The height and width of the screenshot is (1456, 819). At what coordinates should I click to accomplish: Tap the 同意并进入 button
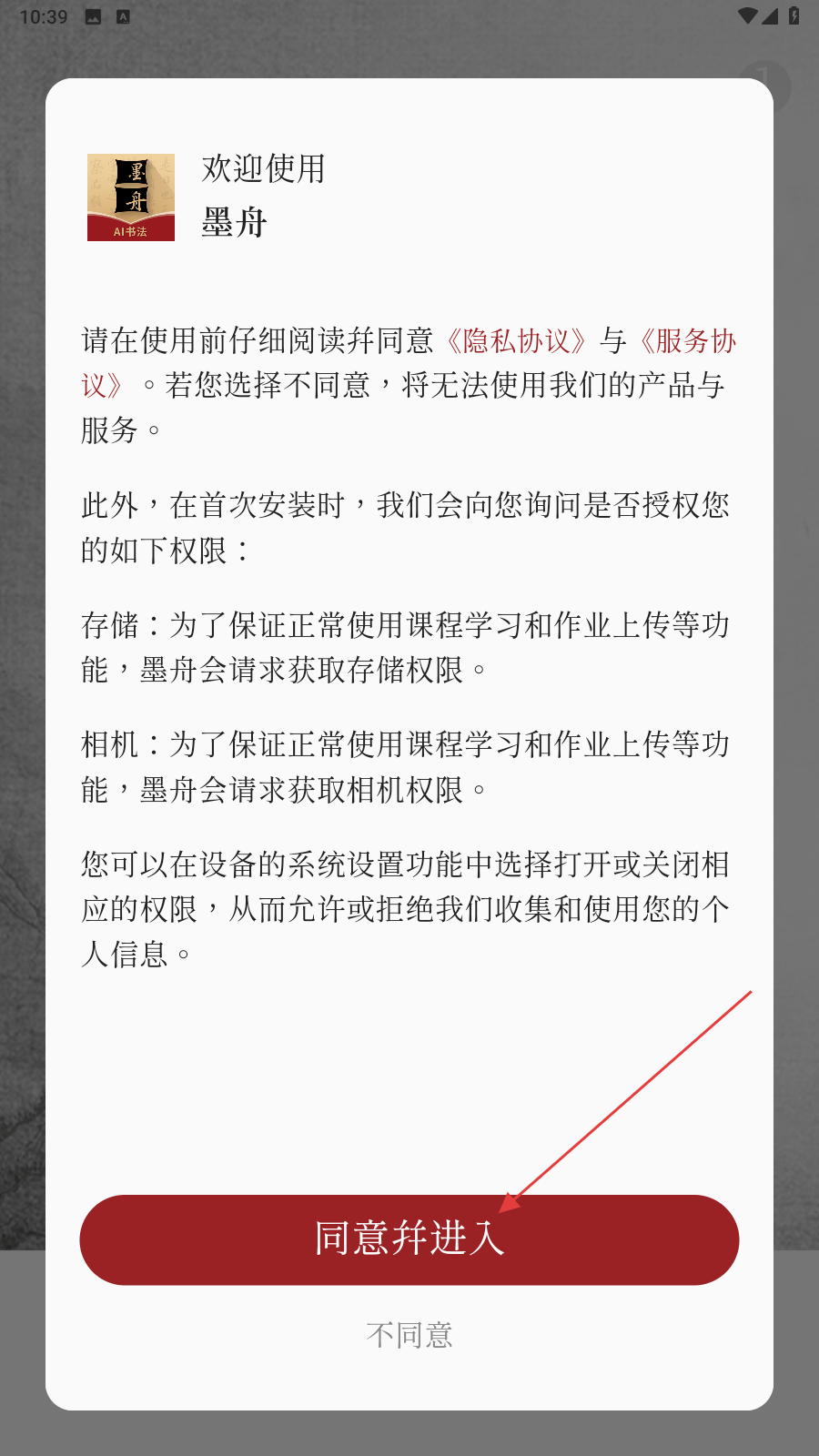tap(409, 1239)
